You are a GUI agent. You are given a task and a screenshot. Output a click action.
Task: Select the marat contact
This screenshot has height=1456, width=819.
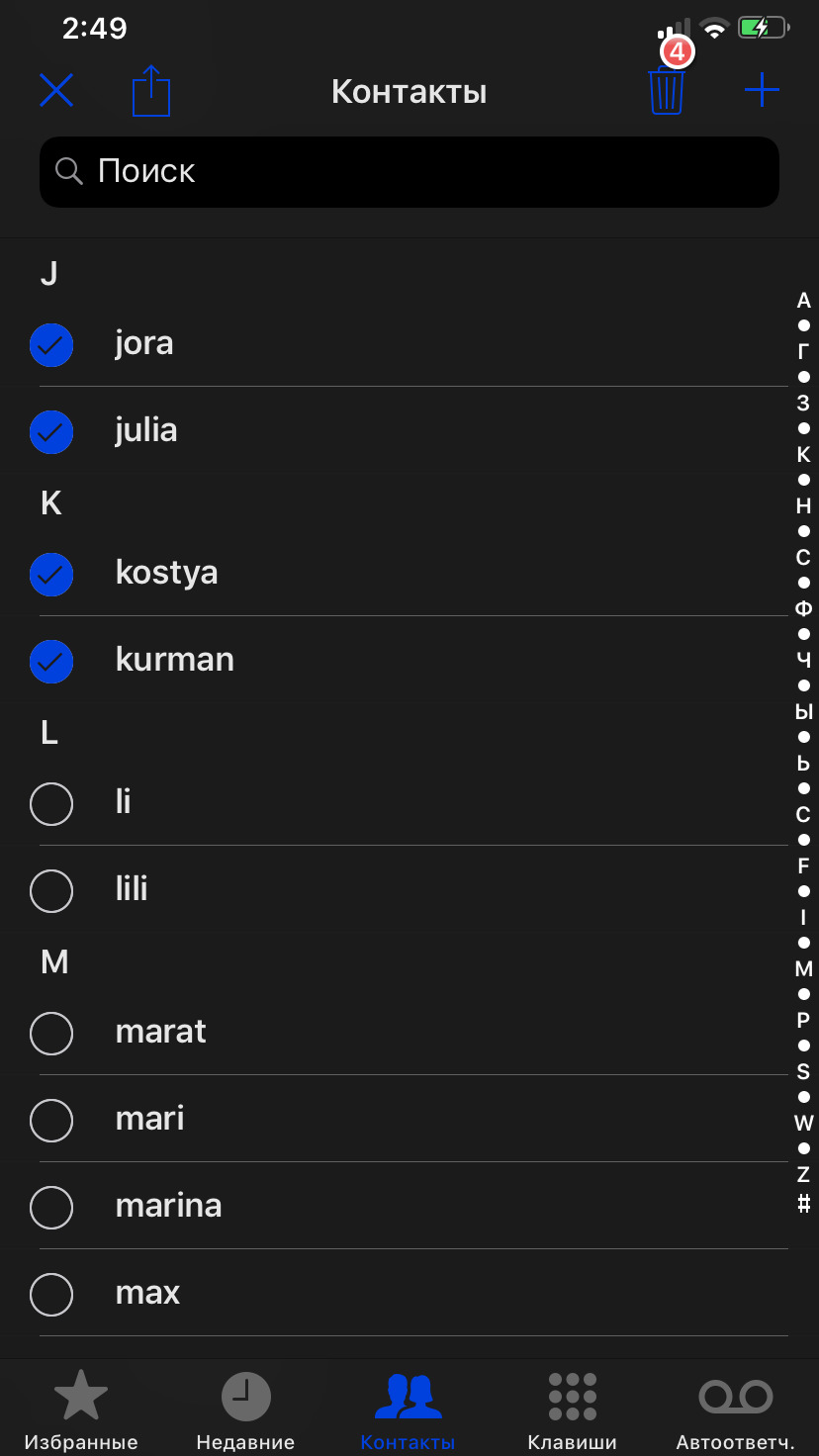point(51,1034)
